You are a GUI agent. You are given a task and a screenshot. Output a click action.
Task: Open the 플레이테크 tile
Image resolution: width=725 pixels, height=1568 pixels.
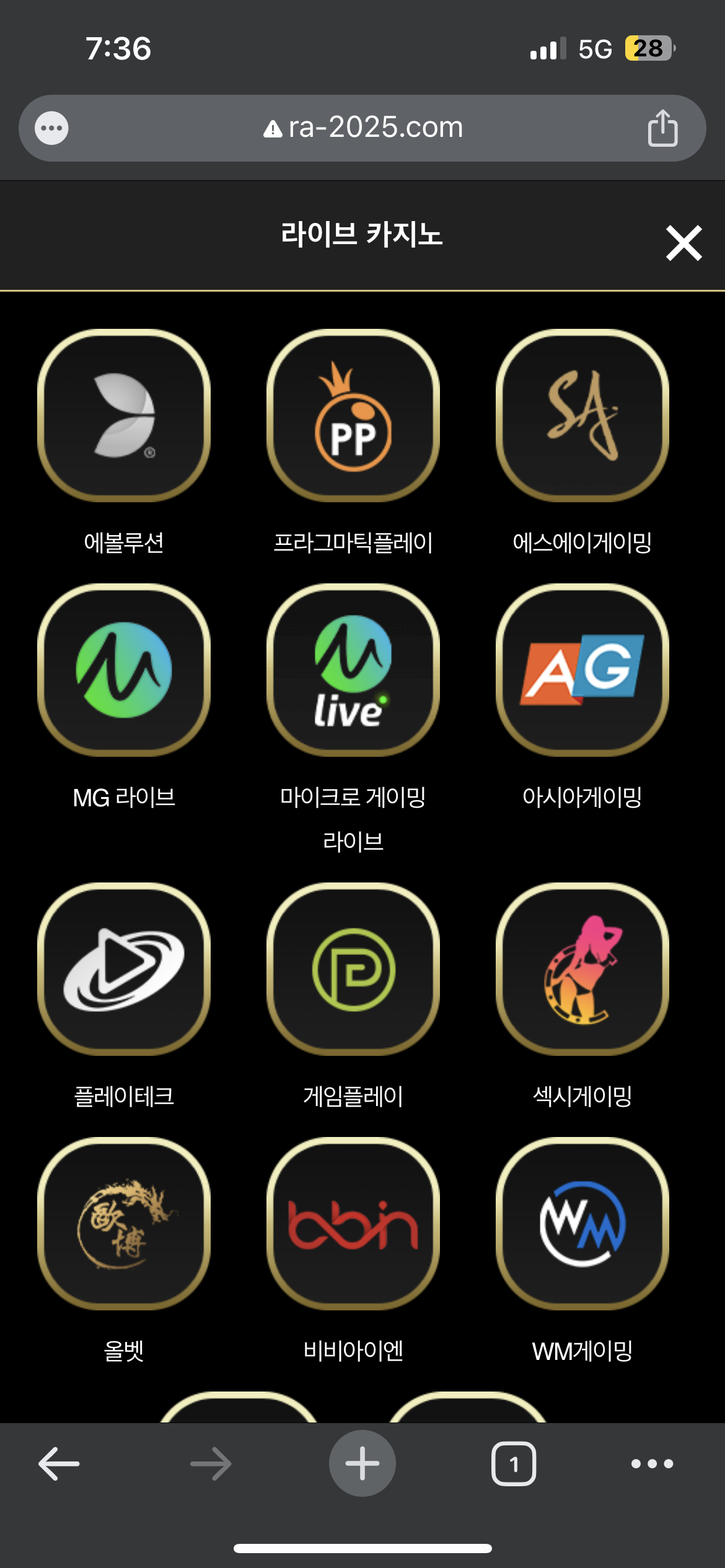point(124,969)
